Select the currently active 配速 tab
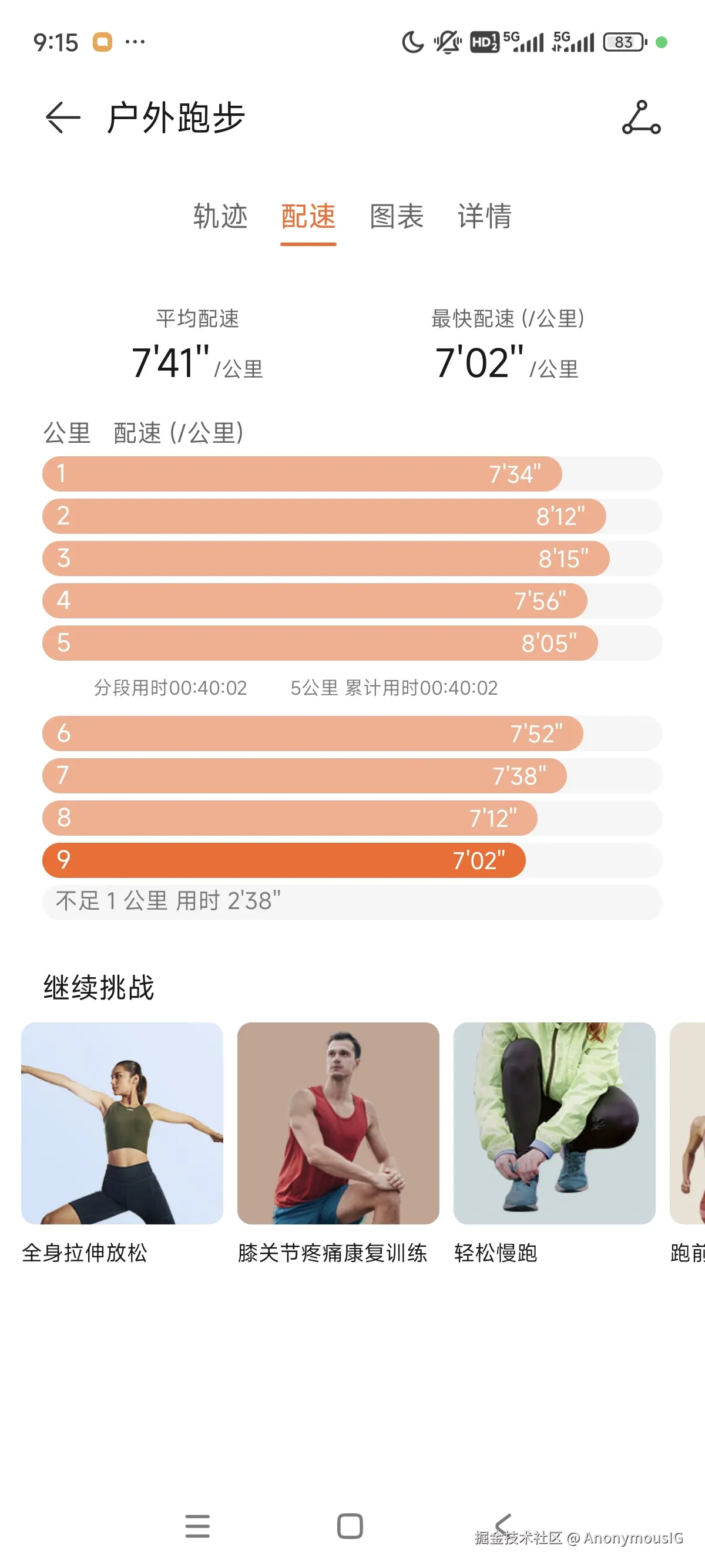This screenshot has height=1568, width=705. [308, 217]
